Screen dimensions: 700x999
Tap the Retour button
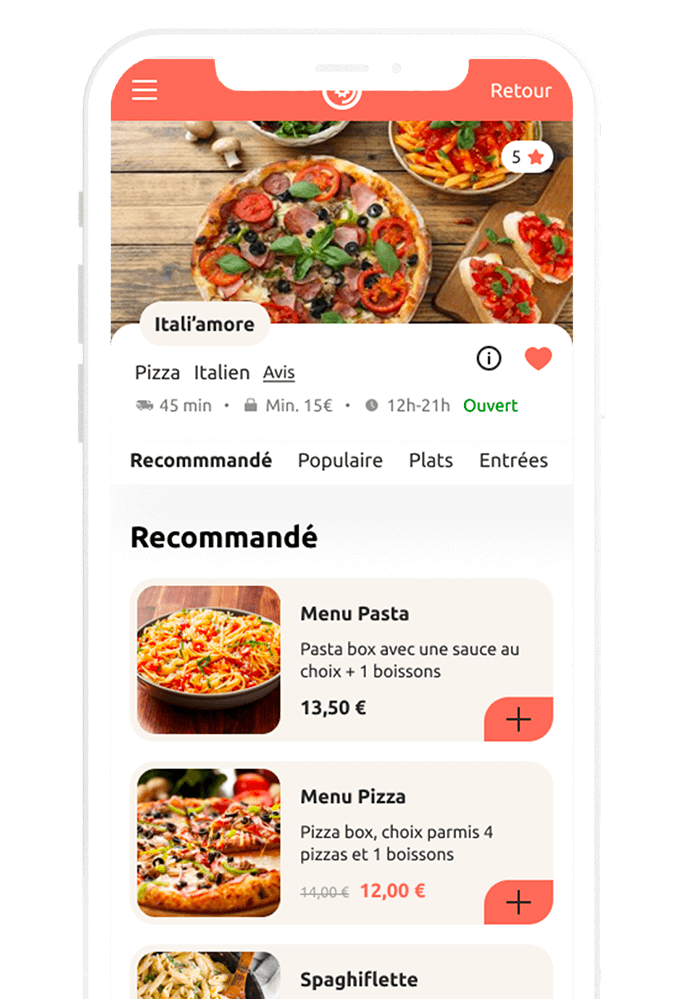520,91
